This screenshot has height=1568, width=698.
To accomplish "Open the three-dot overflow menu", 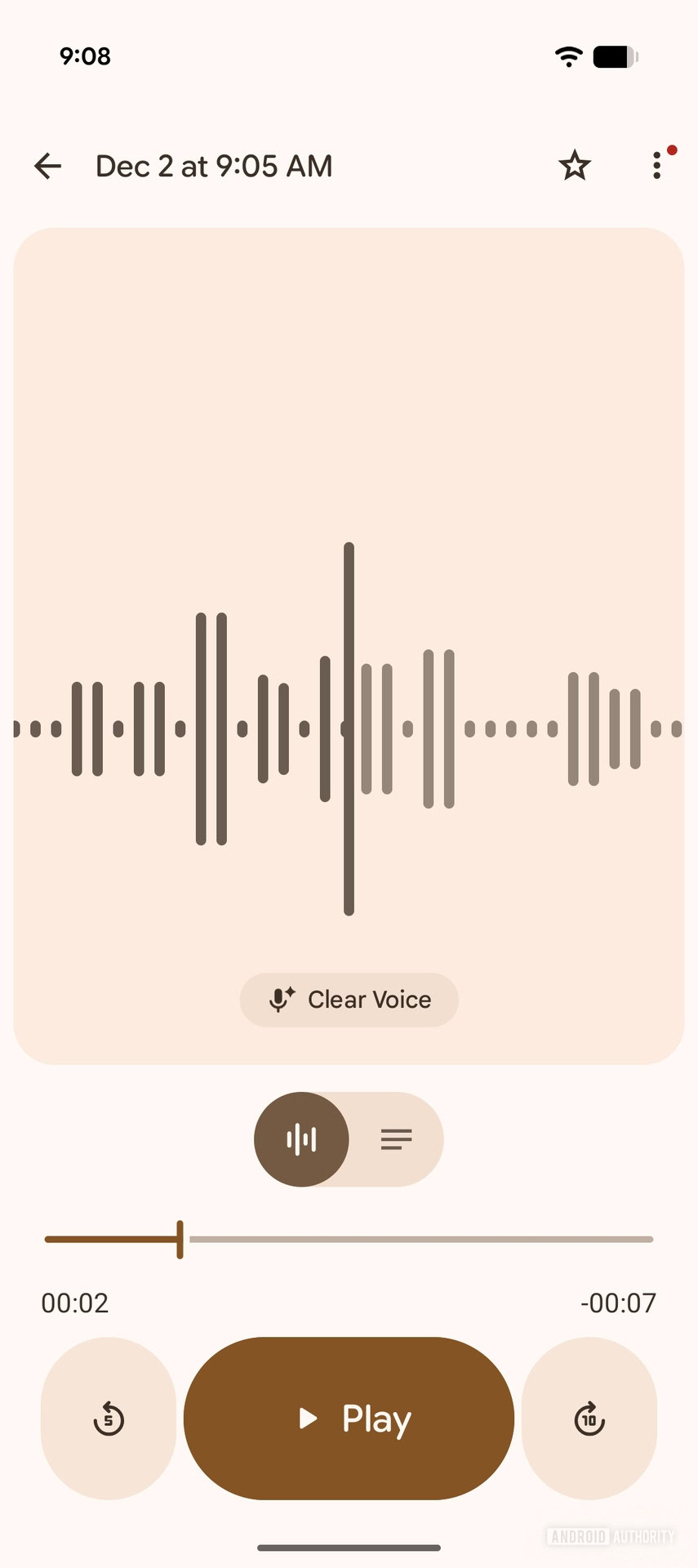I will (x=657, y=166).
